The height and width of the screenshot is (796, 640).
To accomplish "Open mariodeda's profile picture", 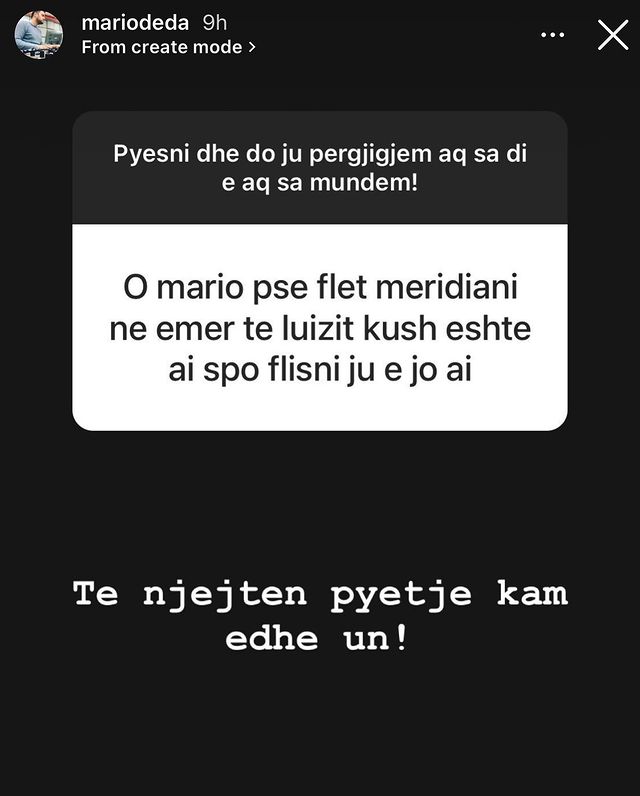I will click(38, 35).
